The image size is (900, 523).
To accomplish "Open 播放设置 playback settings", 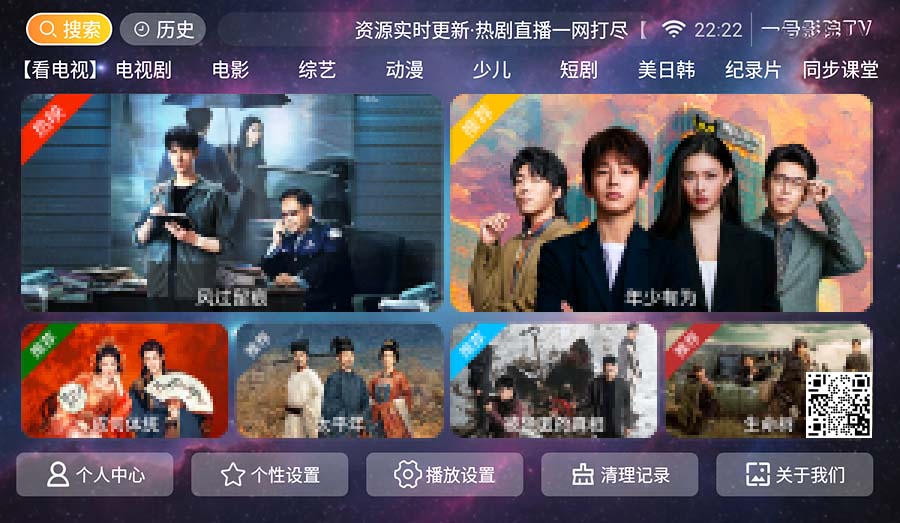I will pyautogui.click(x=445, y=475).
